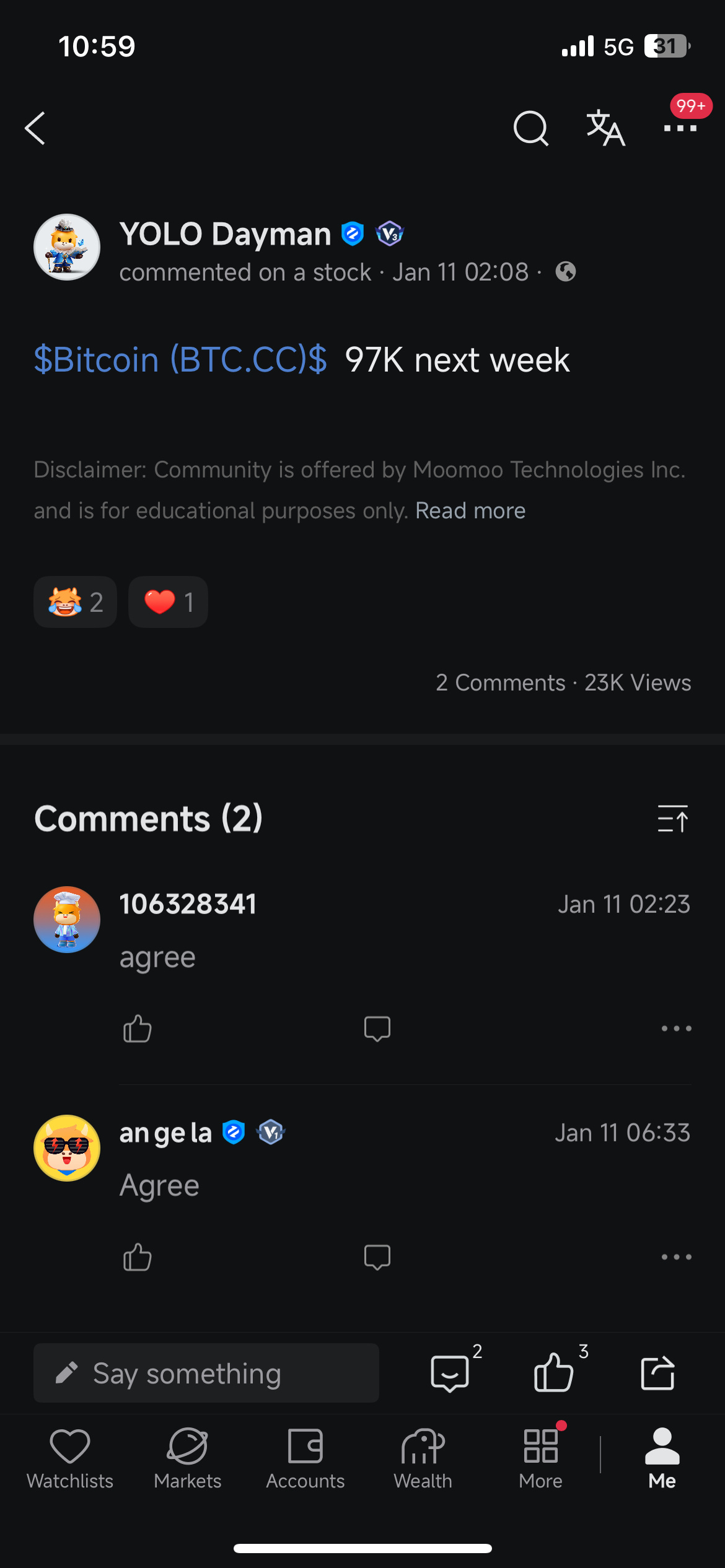The width and height of the screenshot is (725, 1568).
Task: Open the $Bitcoin (BTC.CC)$ ticker link
Action: coord(180,360)
